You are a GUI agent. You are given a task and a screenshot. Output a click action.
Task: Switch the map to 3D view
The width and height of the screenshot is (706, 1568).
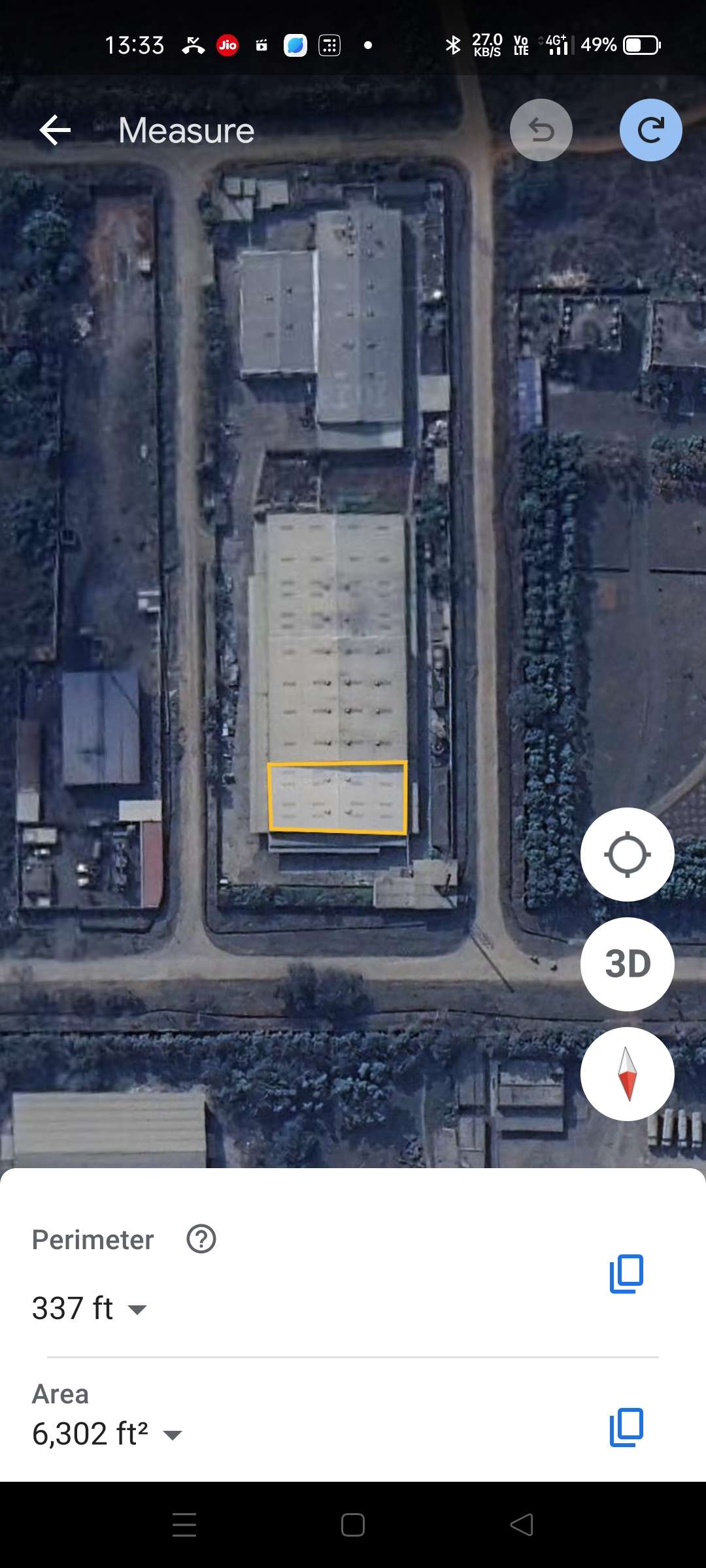point(627,964)
